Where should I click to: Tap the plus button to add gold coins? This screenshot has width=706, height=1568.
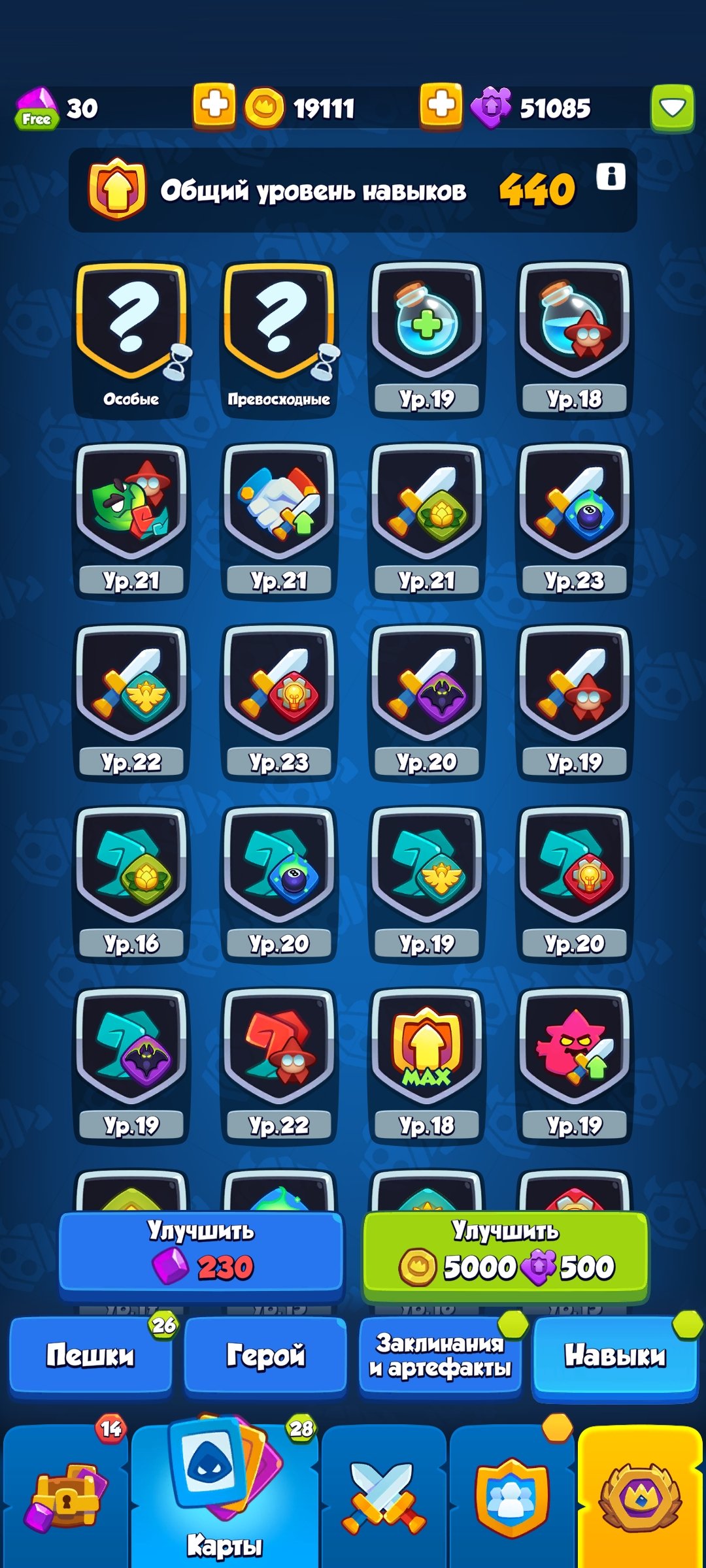(214, 105)
